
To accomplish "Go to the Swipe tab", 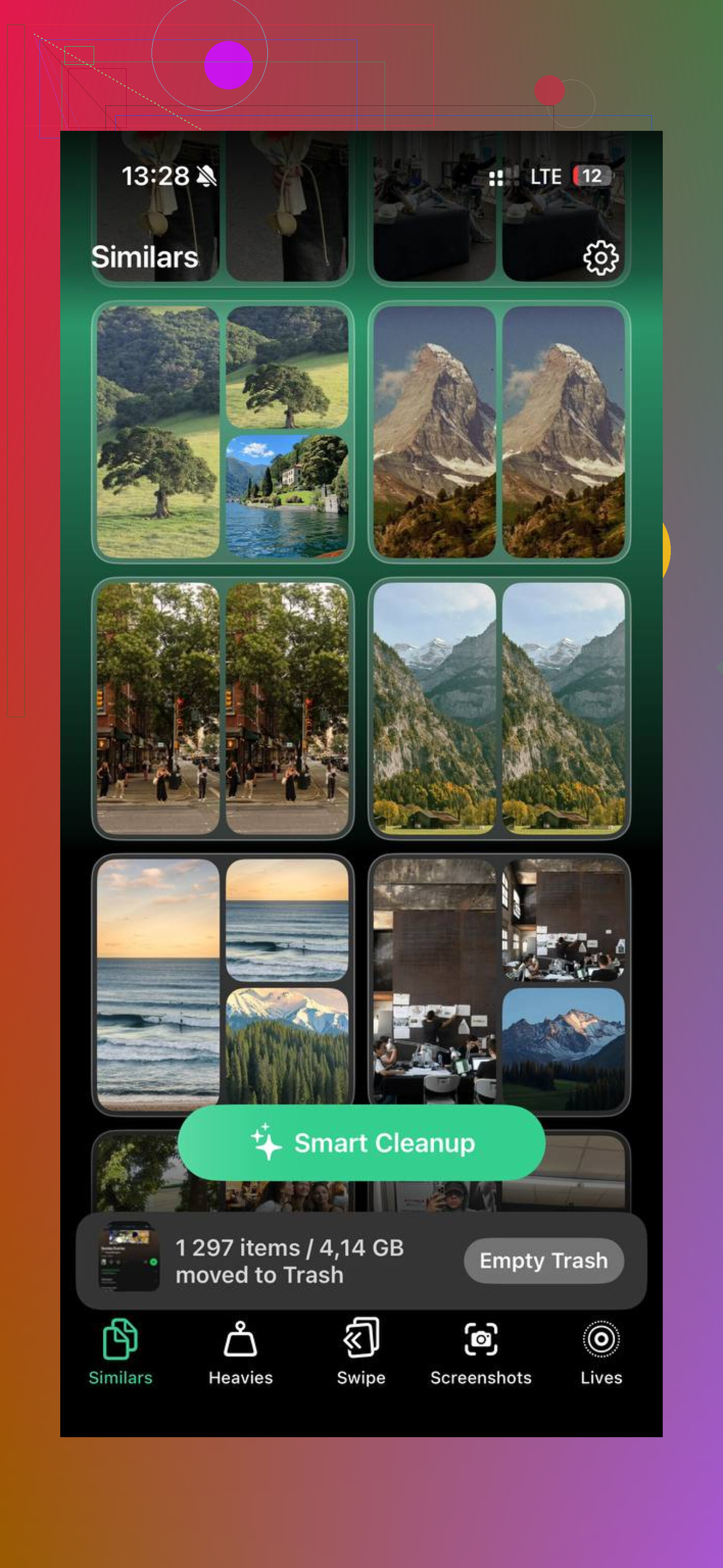I will pos(361,1352).
